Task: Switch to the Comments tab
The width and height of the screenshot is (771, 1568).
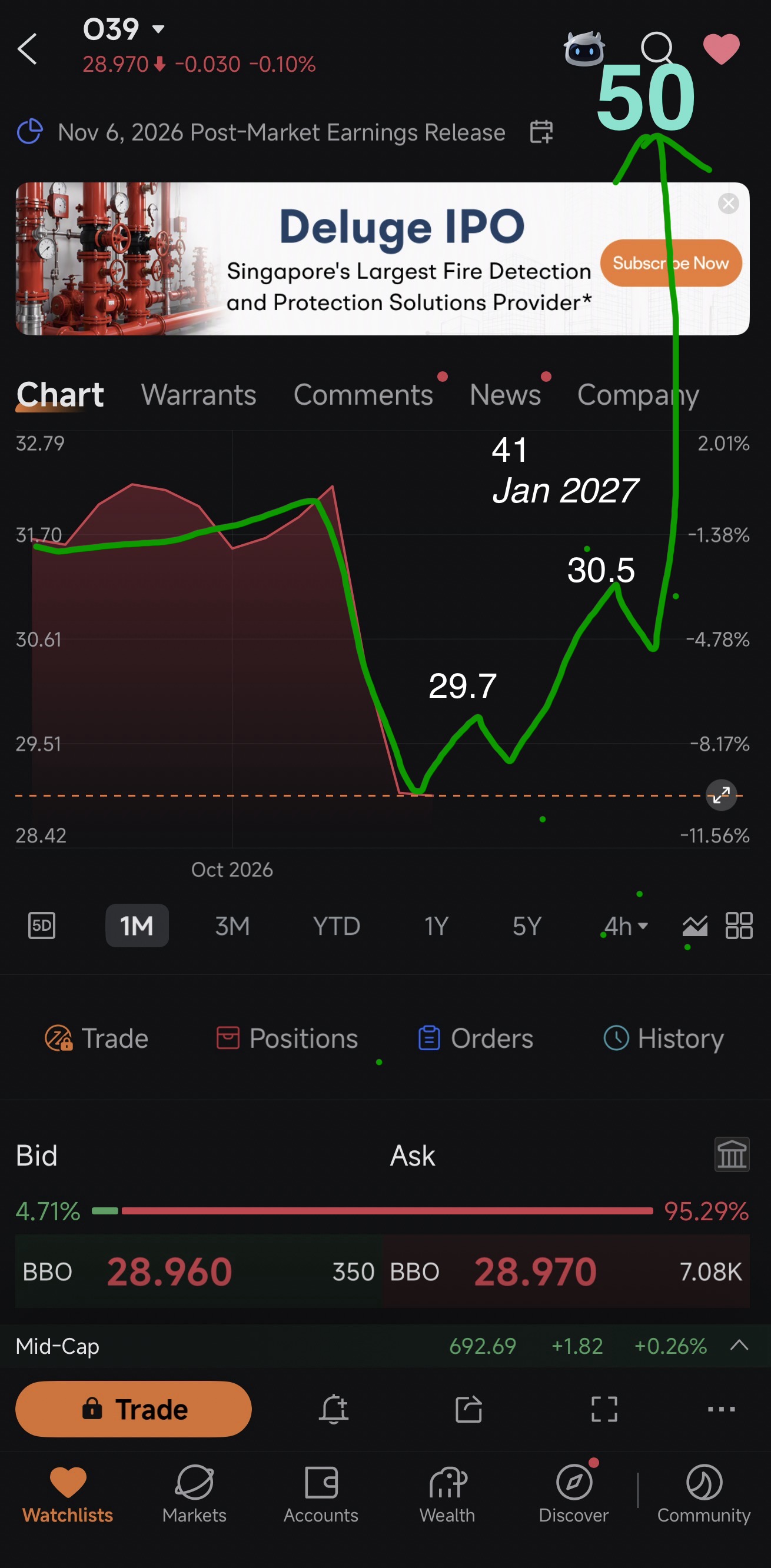Action: [x=364, y=394]
